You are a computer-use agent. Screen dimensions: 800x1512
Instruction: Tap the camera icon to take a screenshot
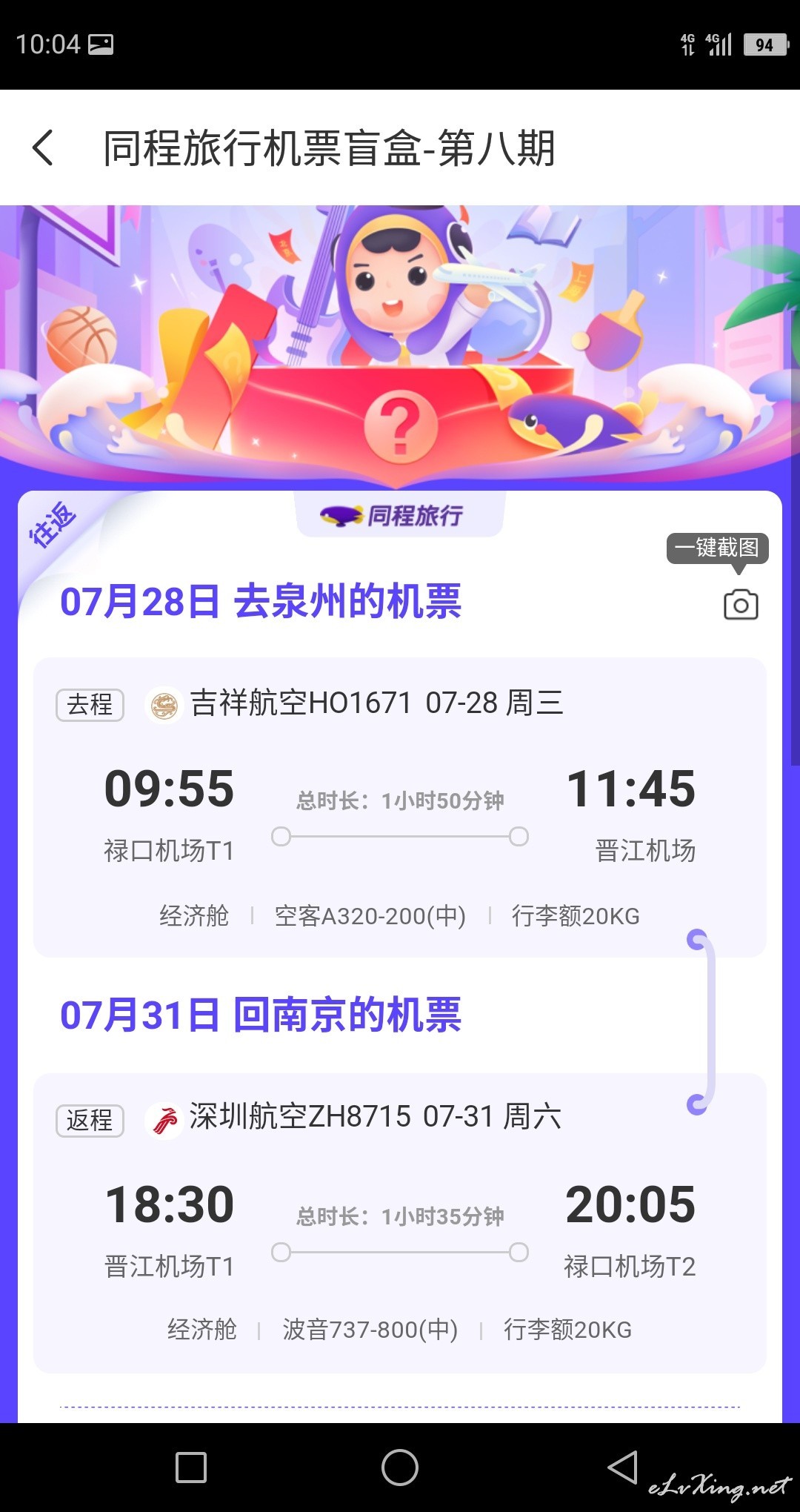pos(741,605)
